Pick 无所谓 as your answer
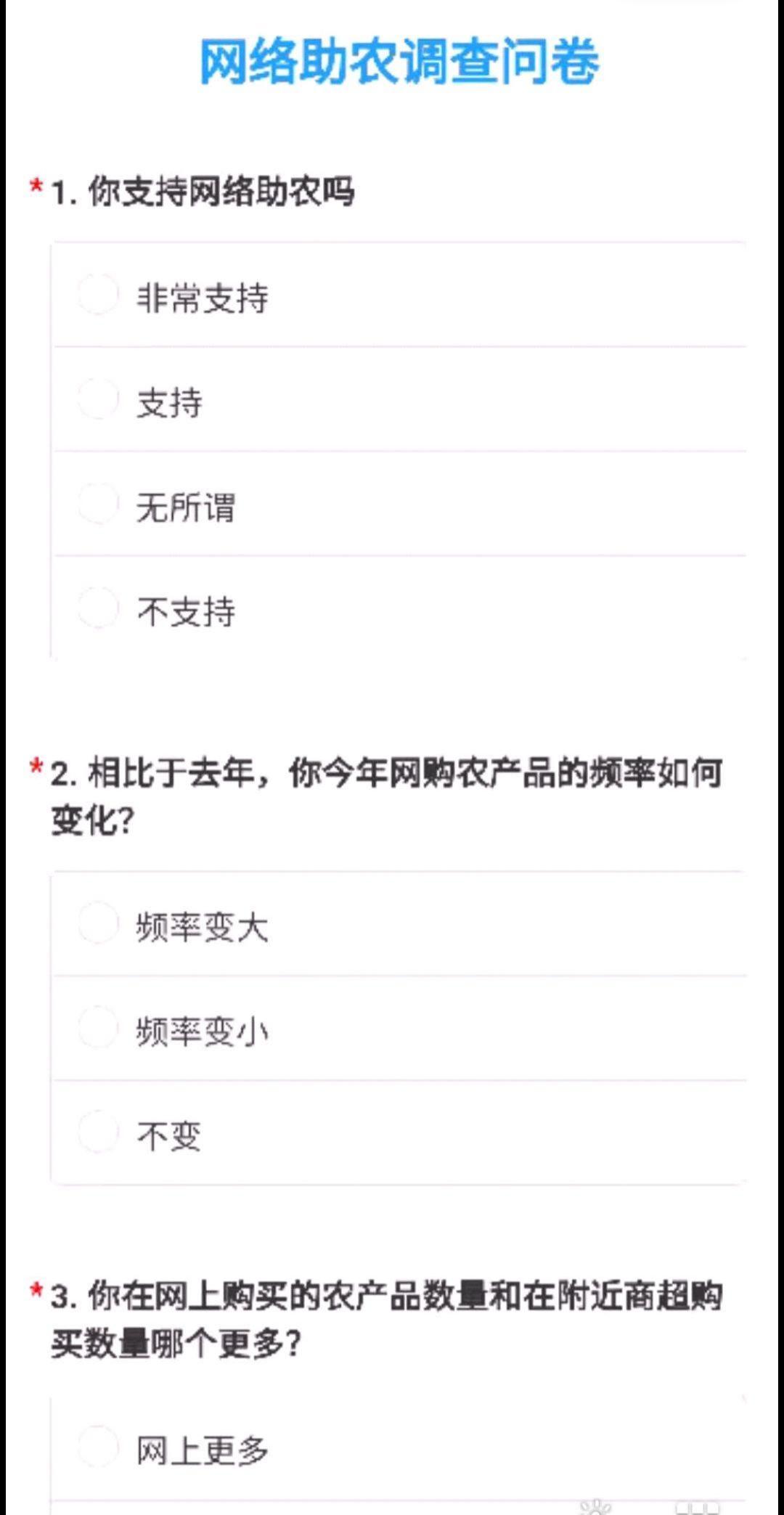This screenshot has height=1515, width=784. coord(98,504)
